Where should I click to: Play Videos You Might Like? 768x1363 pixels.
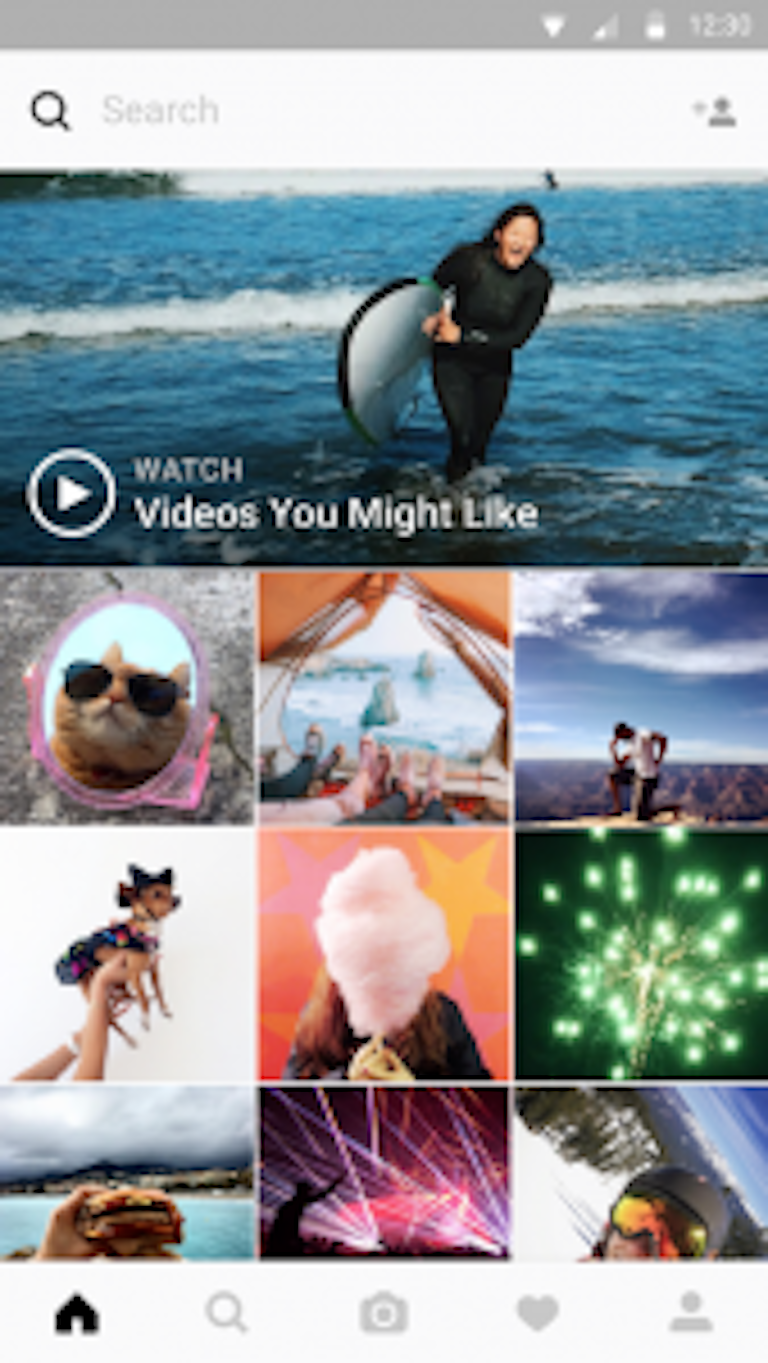(71, 493)
